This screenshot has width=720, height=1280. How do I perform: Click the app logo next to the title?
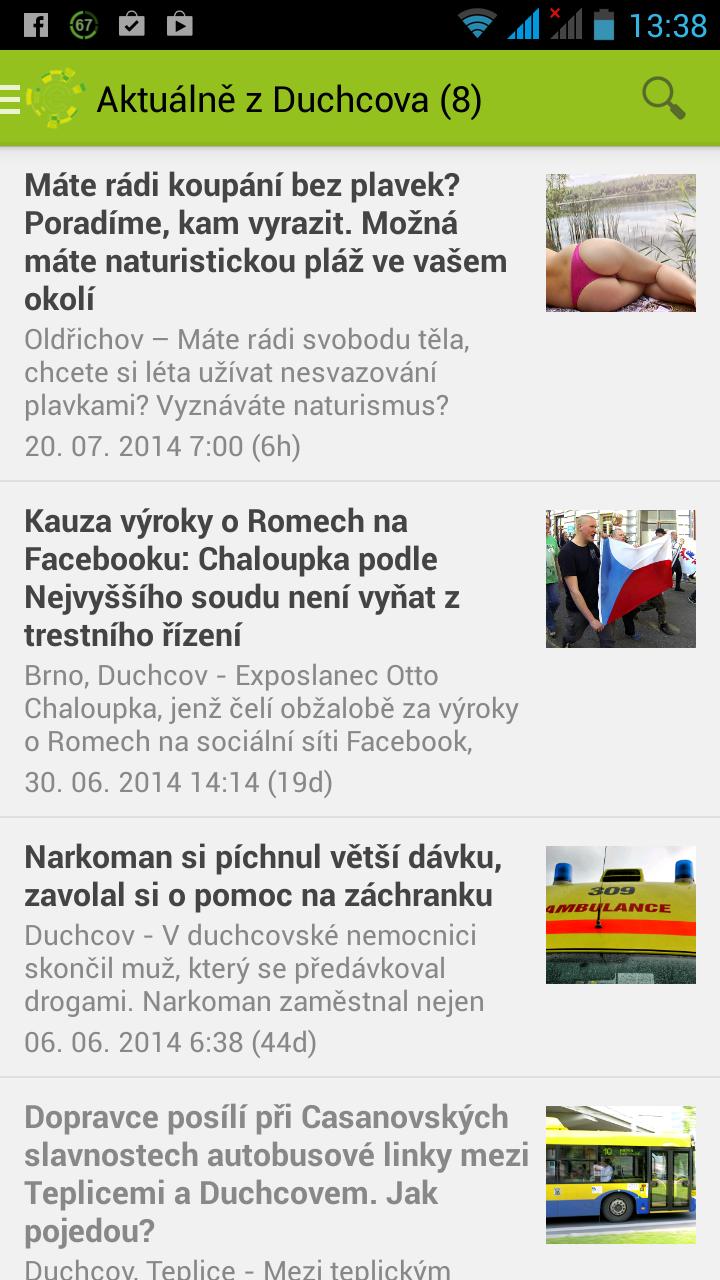click(58, 99)
